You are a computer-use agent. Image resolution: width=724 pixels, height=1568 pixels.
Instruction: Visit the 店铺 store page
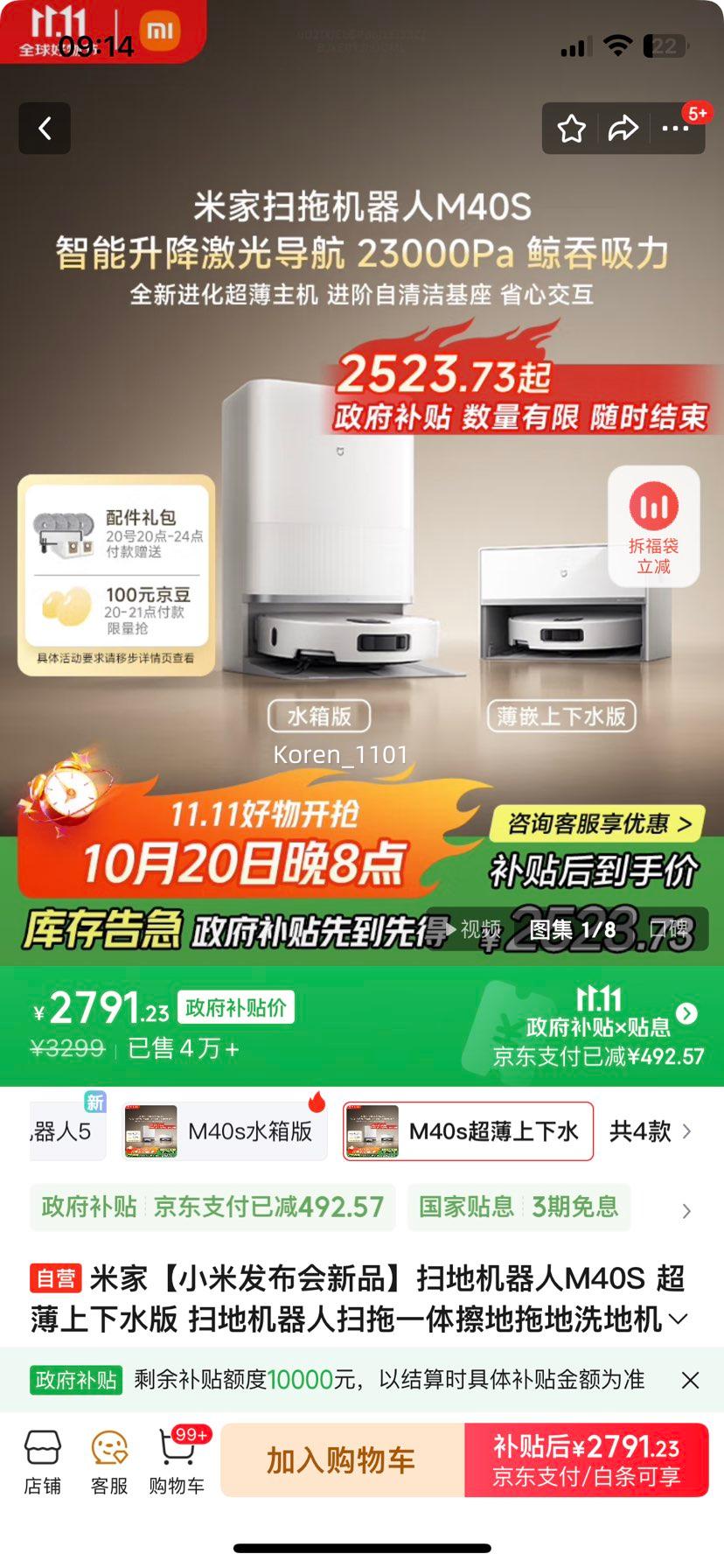(43, 1462)
